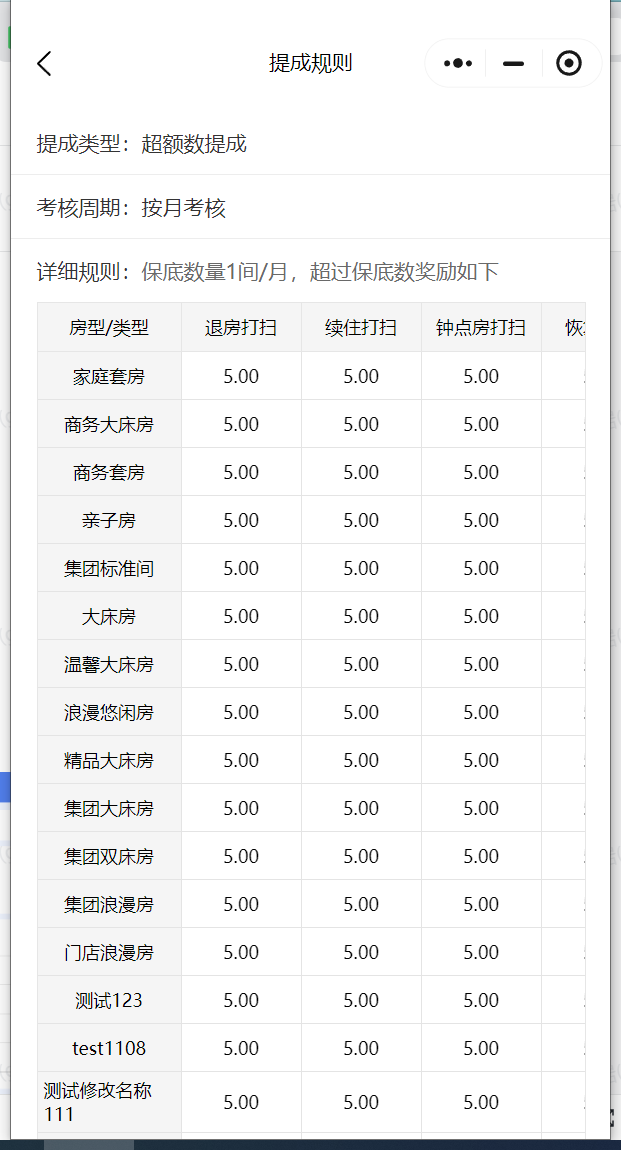Open the mini program three-dot menu
Viewport: 621px width, 1150px height.
click(x=458, y=64)
